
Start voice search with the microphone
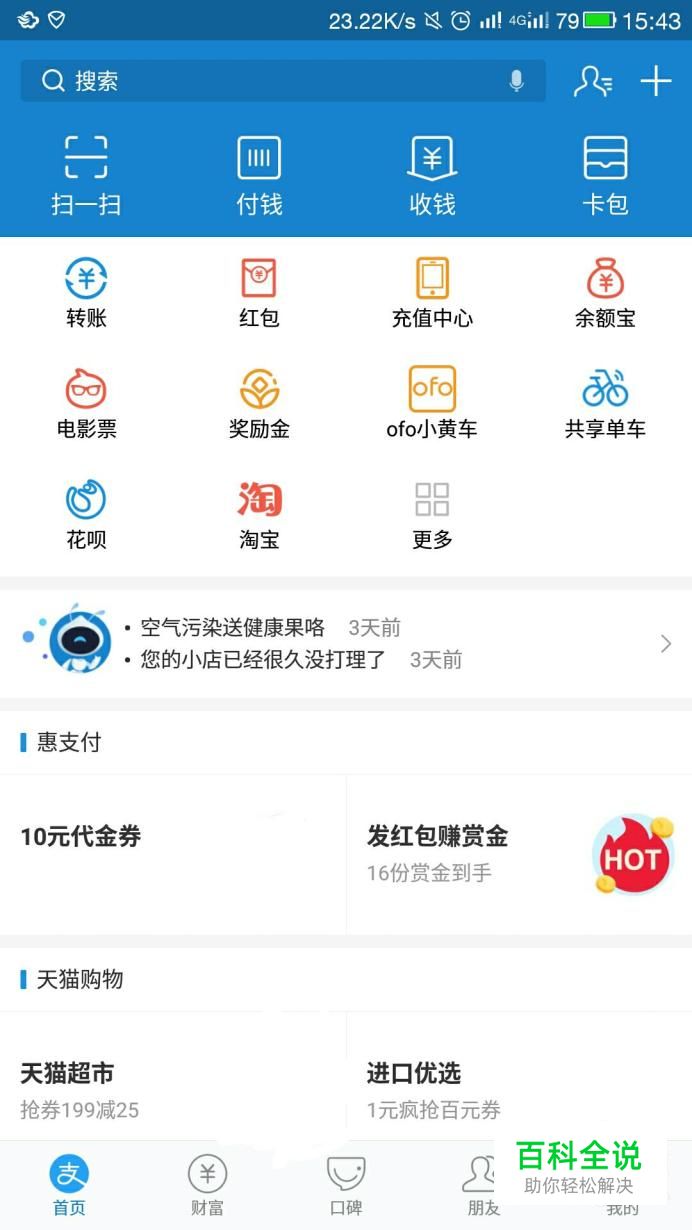click(516, 81)
